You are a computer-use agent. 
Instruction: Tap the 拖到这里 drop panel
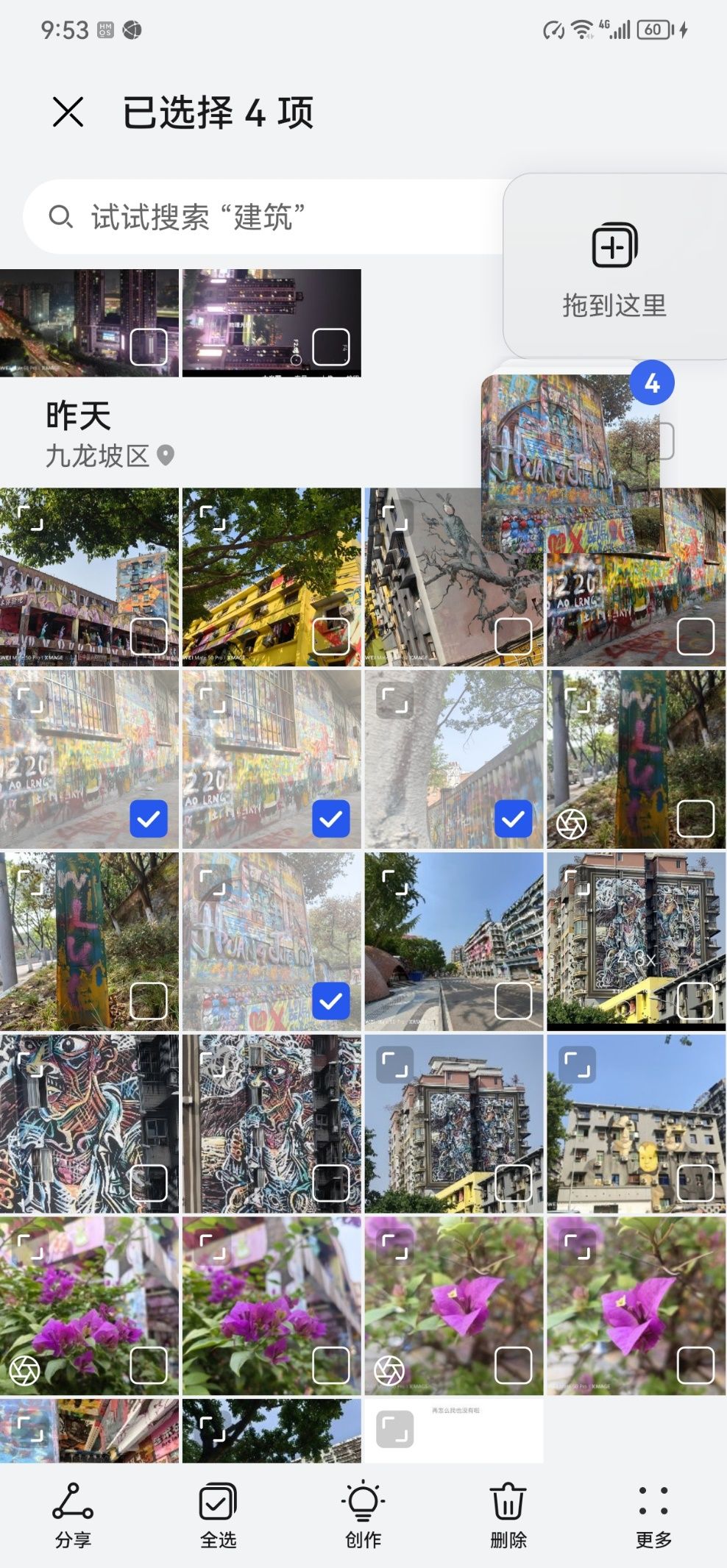click(614, 266)
